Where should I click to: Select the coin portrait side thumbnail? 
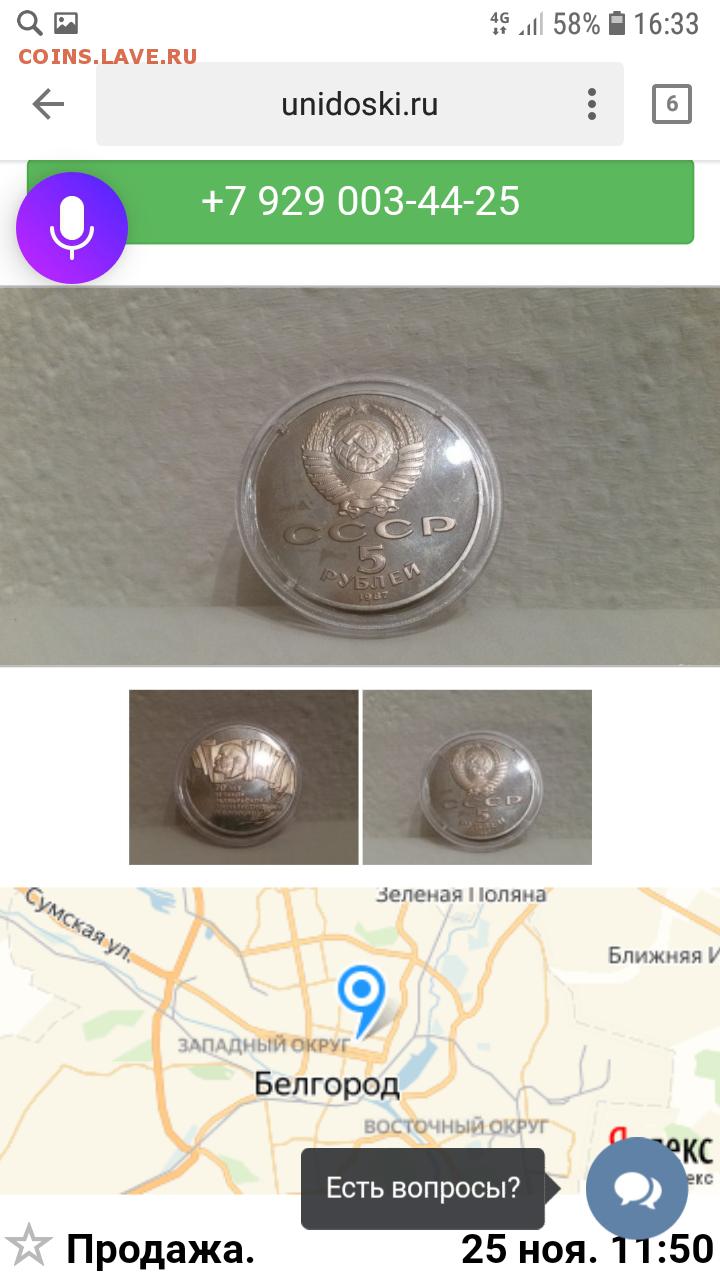(x=243, y=777)
